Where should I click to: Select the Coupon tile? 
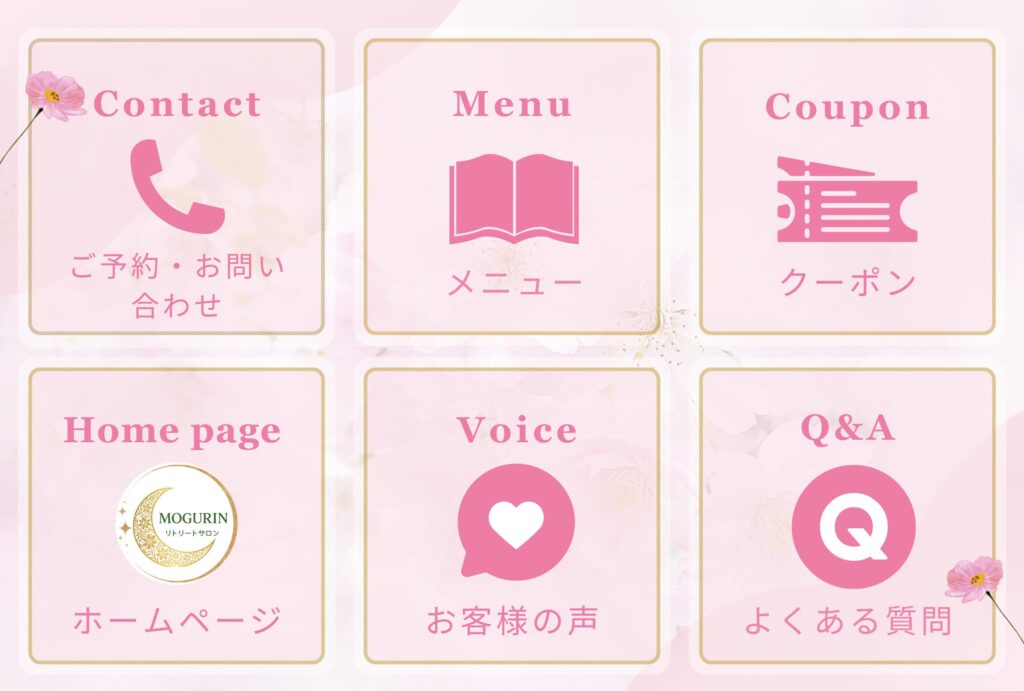pos(847,188)
